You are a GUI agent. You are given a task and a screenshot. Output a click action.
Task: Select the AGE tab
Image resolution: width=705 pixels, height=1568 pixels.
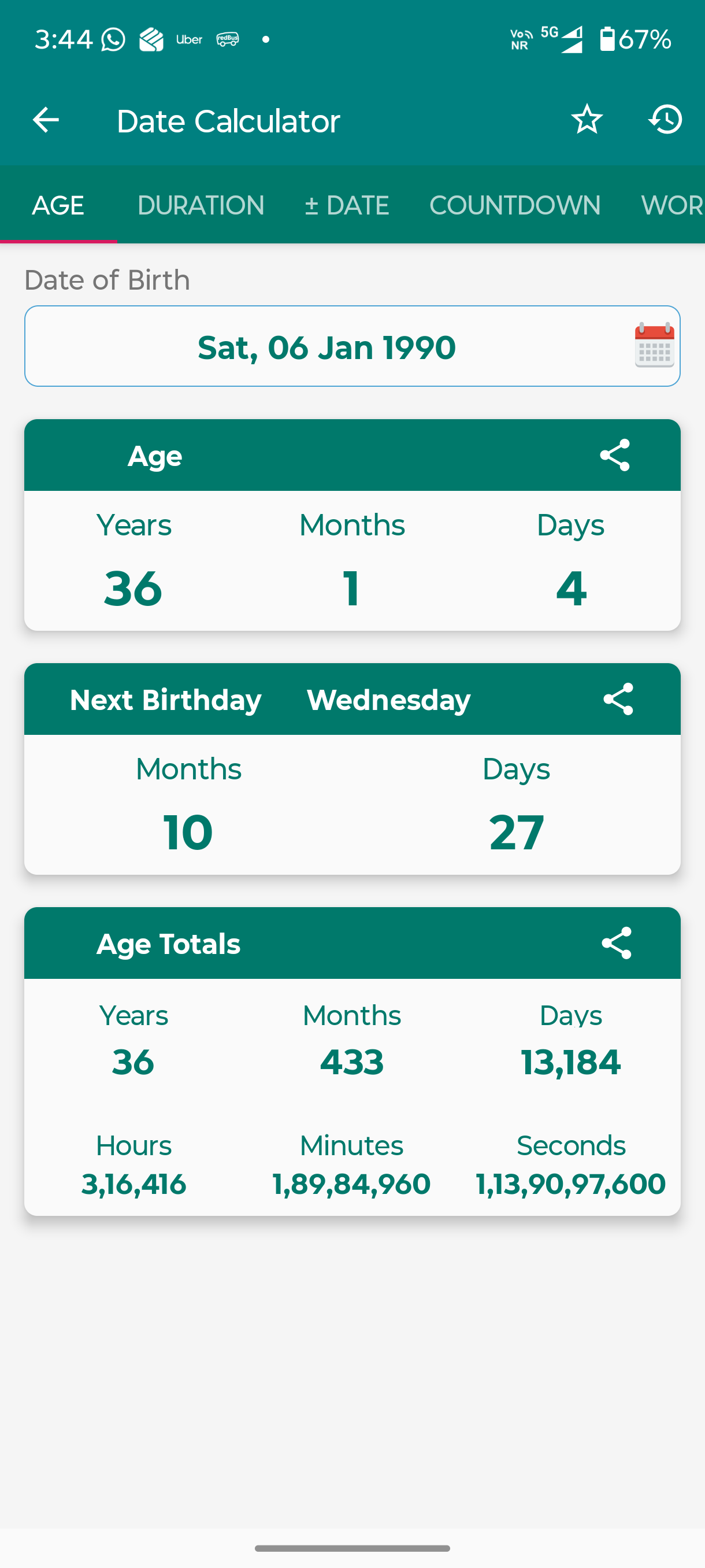click(x=58, y=205)
